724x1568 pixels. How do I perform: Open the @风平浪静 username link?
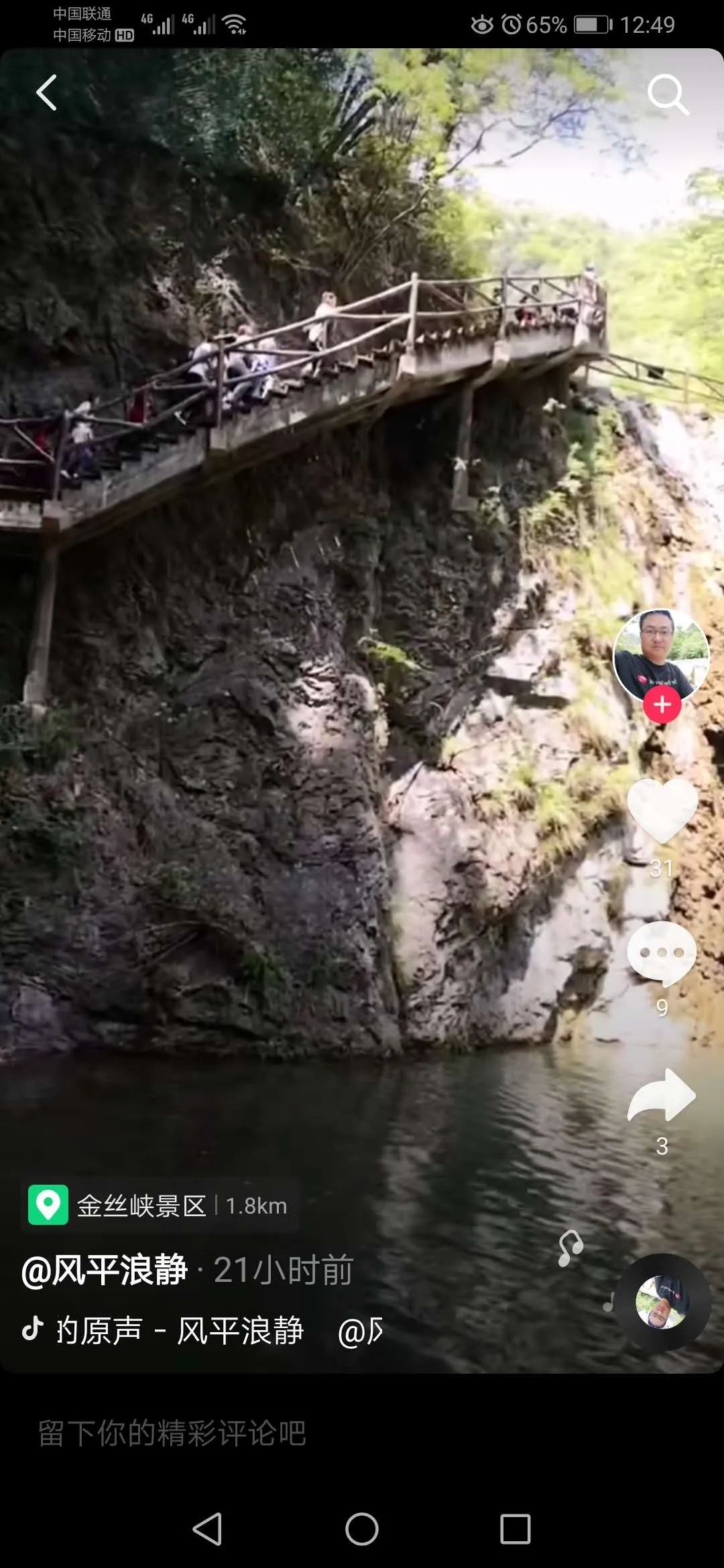pos(104,1270)
